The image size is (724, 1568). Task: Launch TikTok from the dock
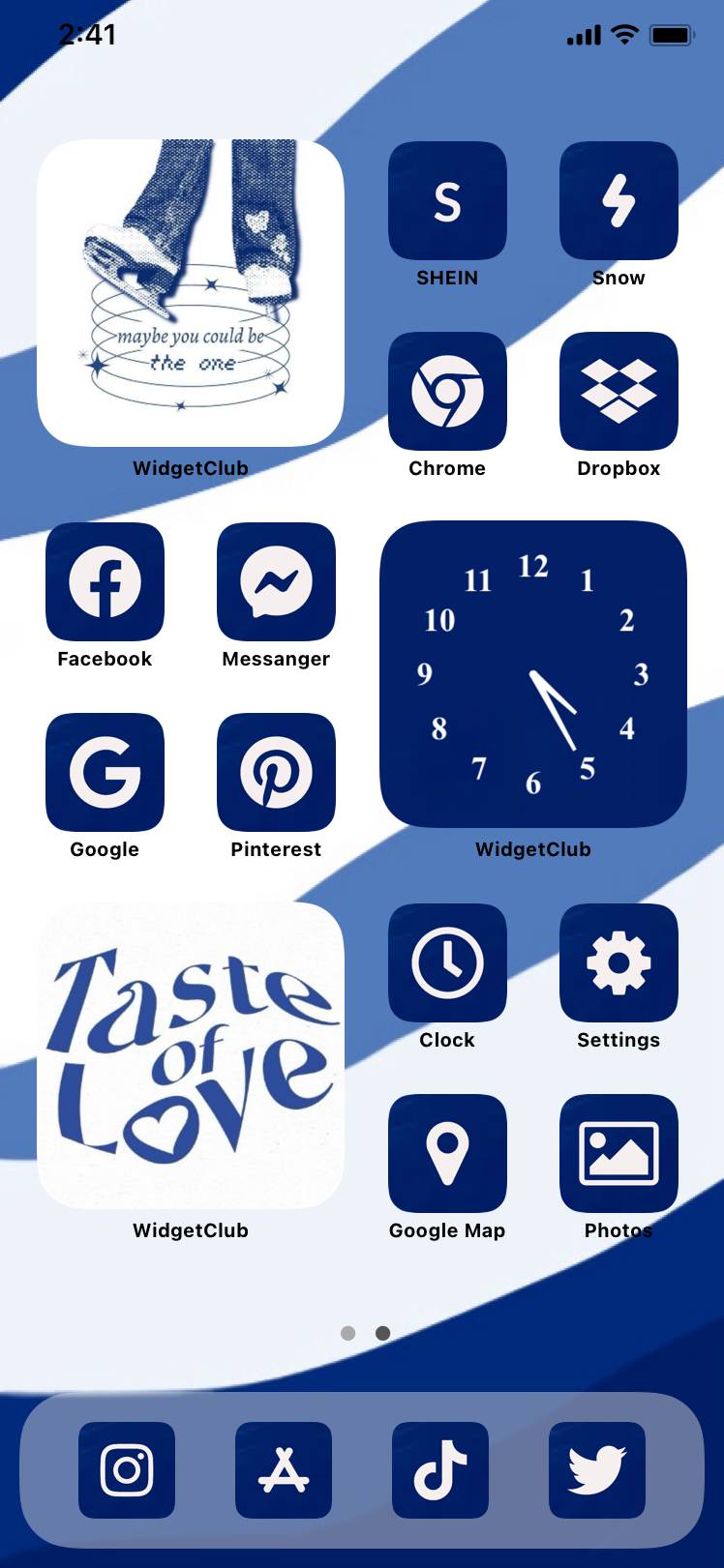tap(440, 1469)
